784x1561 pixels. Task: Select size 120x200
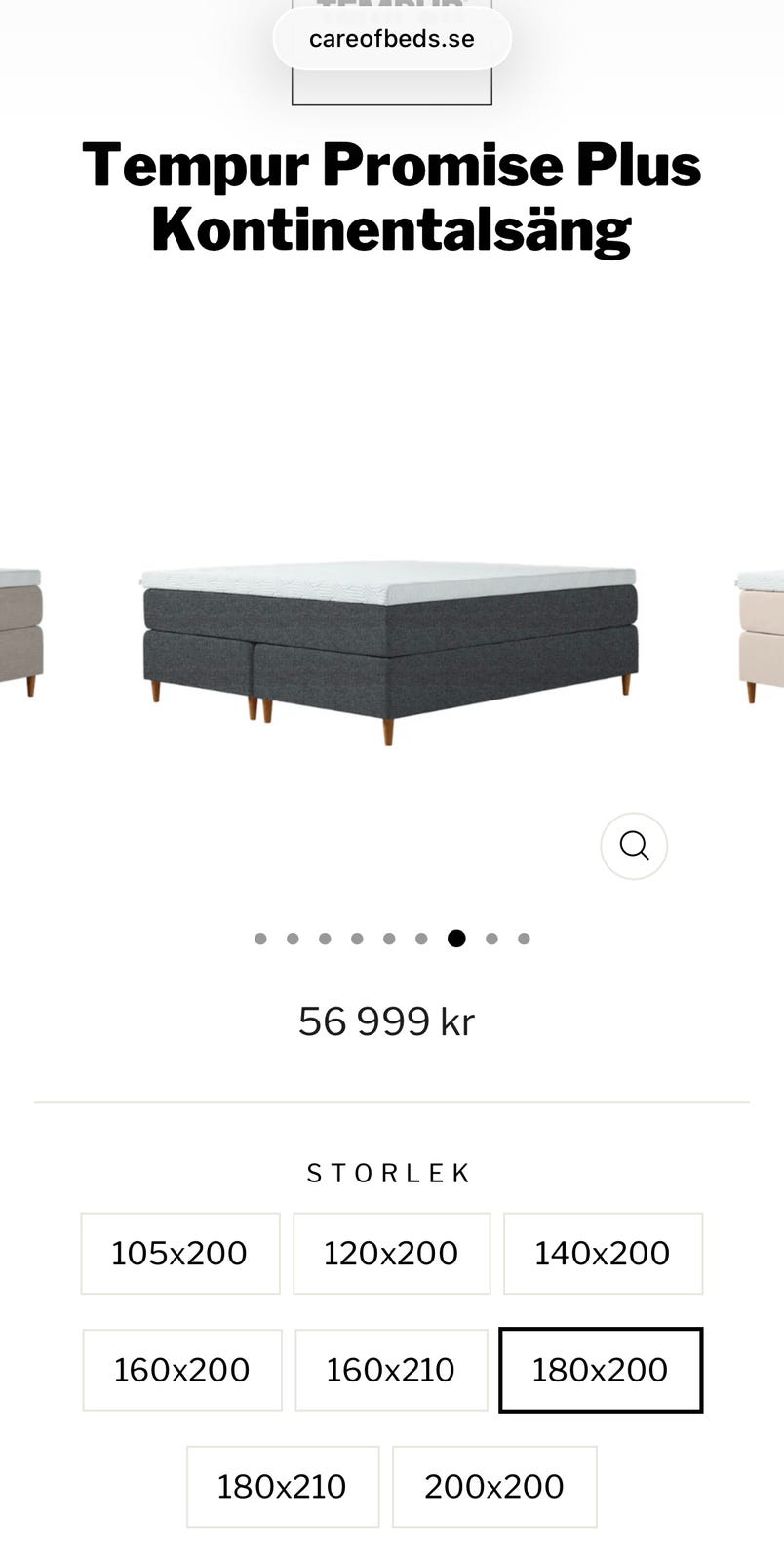tap(391, 1253)
